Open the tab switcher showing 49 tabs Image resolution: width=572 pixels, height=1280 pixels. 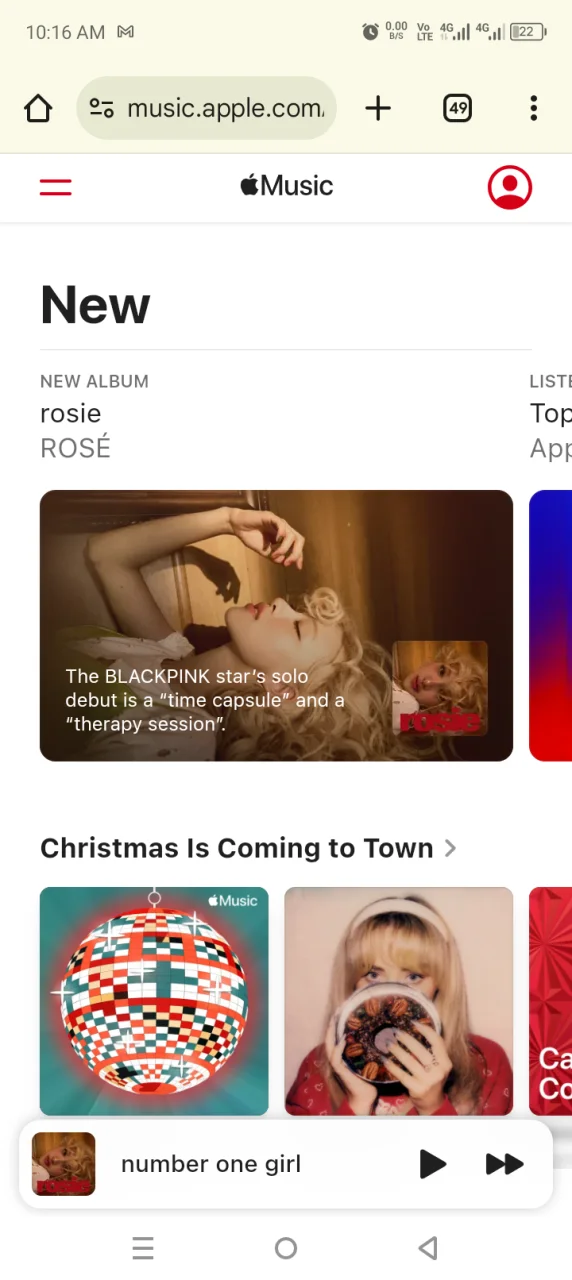[x=458, y=108]
